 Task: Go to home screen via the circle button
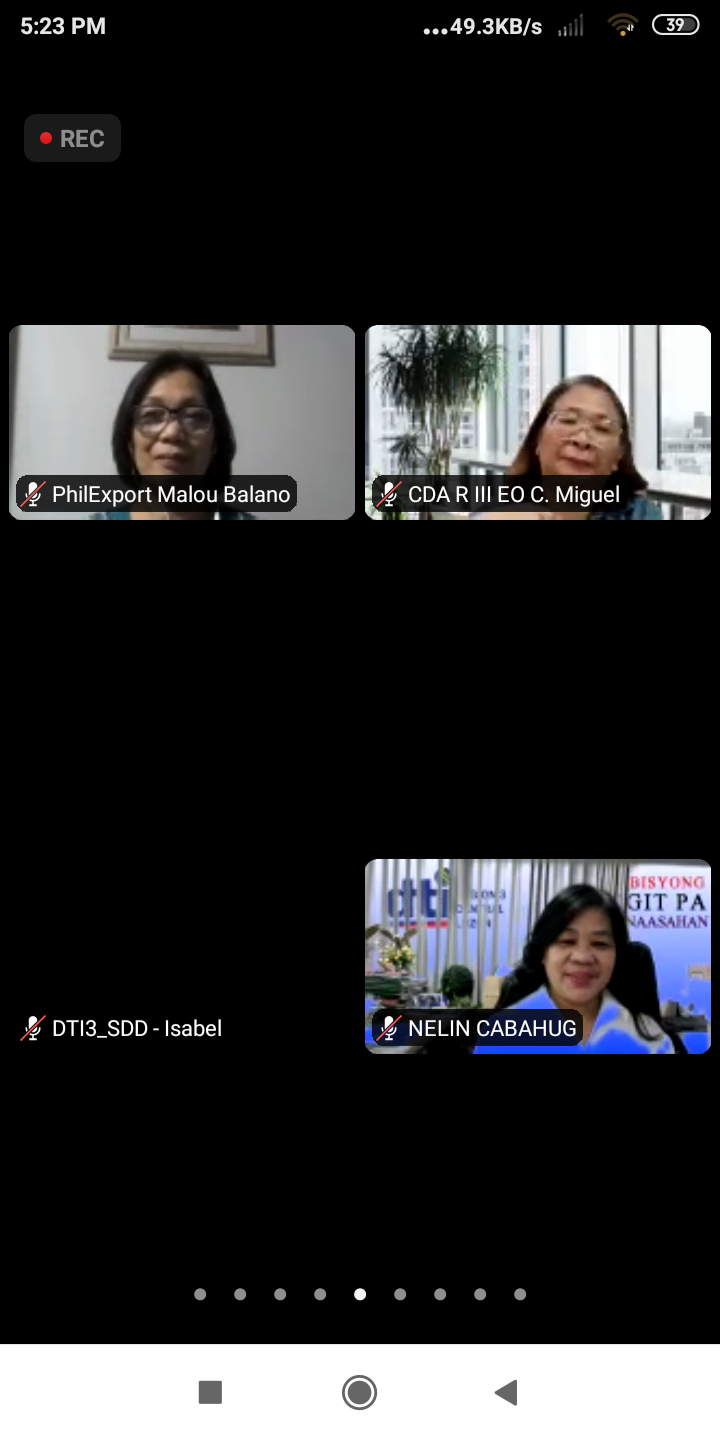pos(359,1392)
